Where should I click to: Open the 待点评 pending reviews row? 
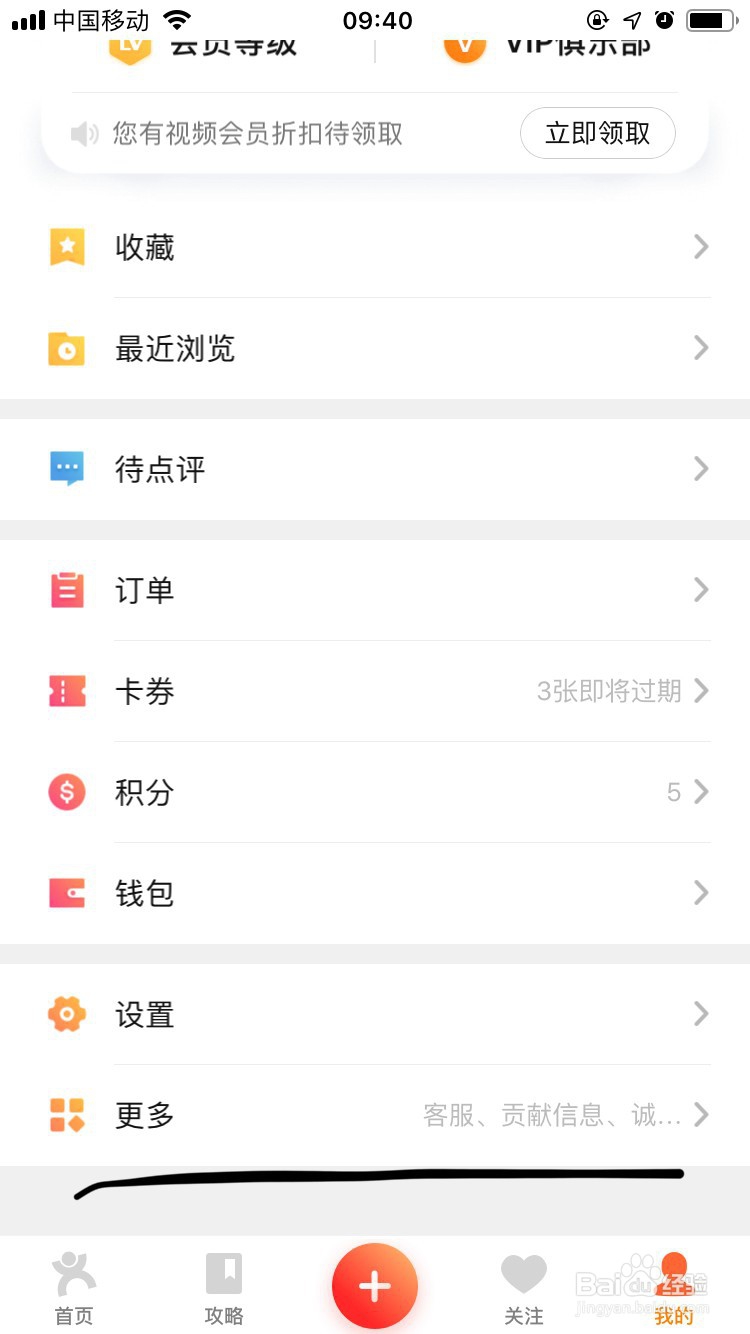(375, 469)
